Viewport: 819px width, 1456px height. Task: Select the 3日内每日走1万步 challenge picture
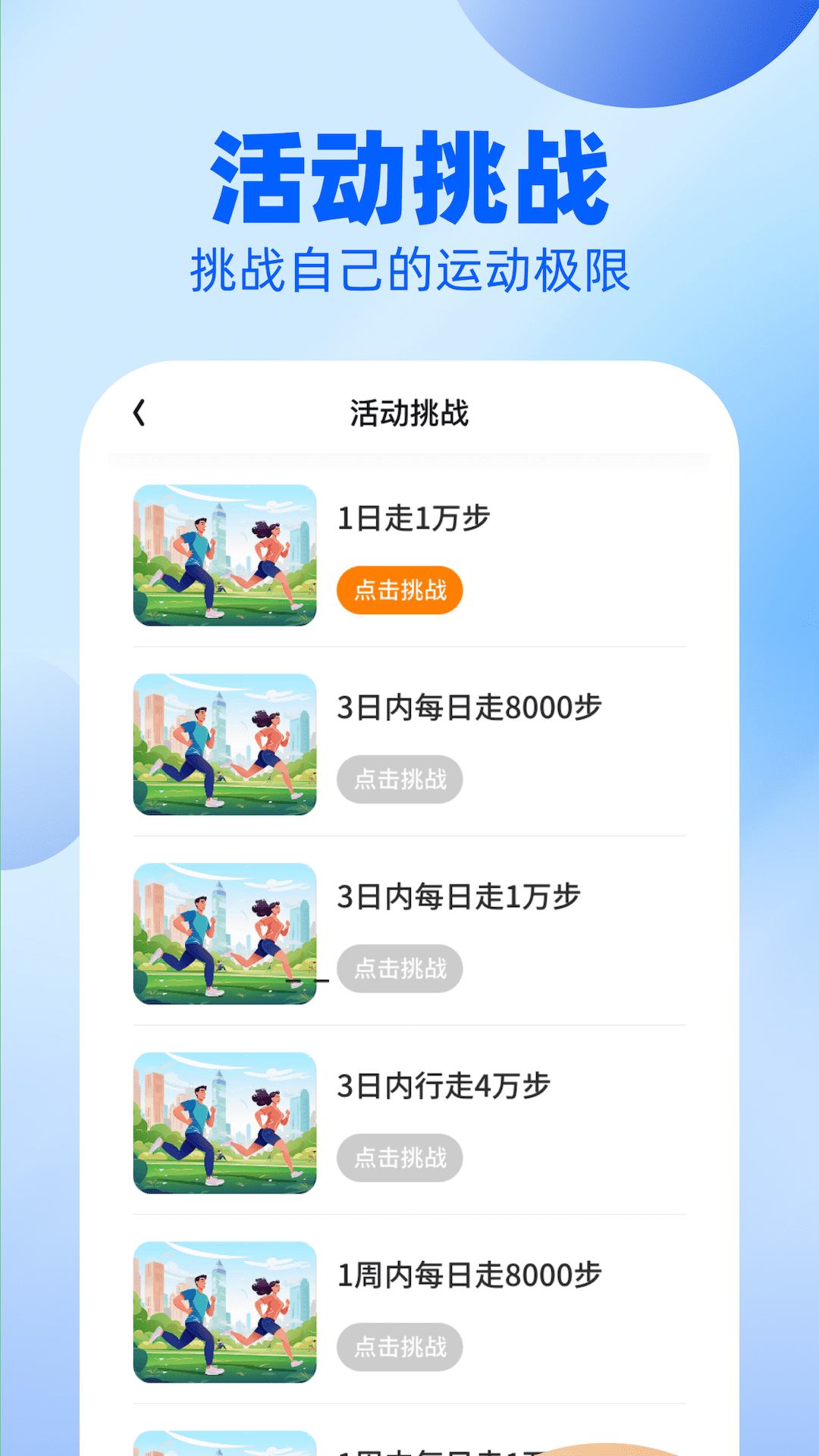(x=224, y=932)
